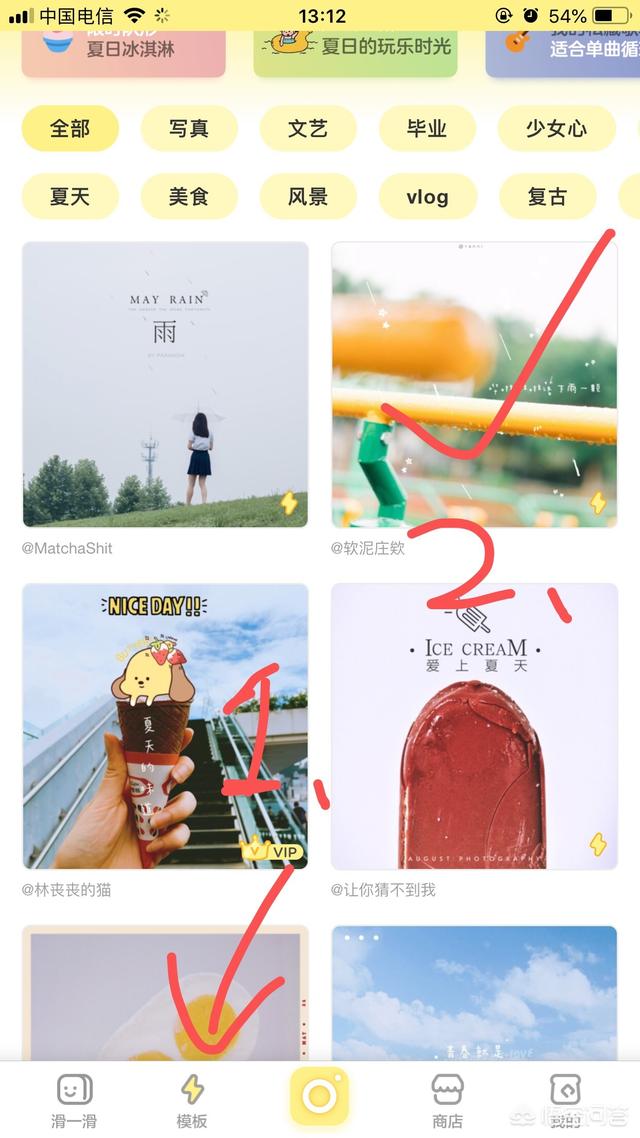Select the 美食 filter chip
Screen dimensions: 640x1138
tap(189, 196)
